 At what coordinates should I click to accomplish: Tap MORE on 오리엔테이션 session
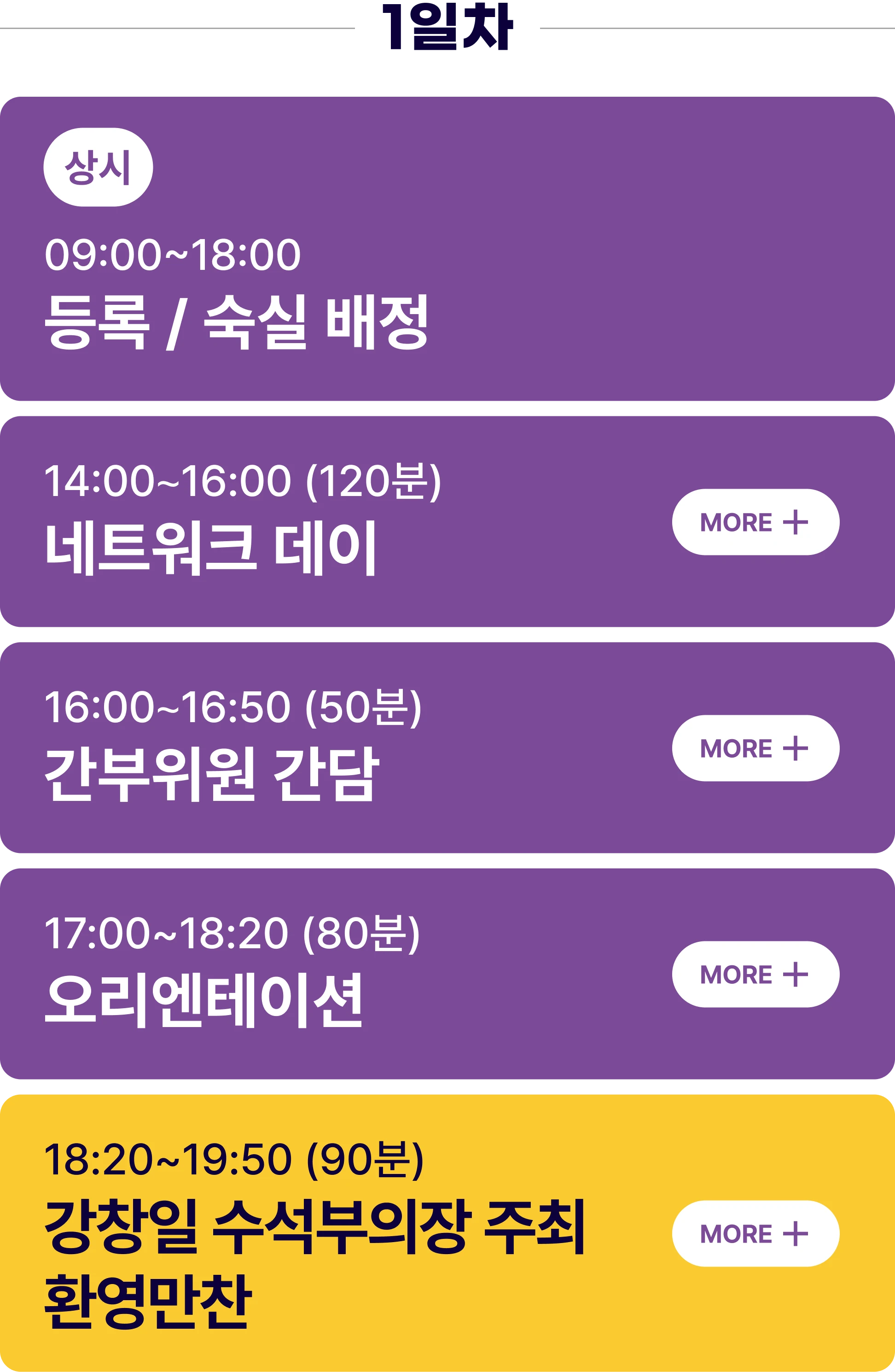pos(756,974)
